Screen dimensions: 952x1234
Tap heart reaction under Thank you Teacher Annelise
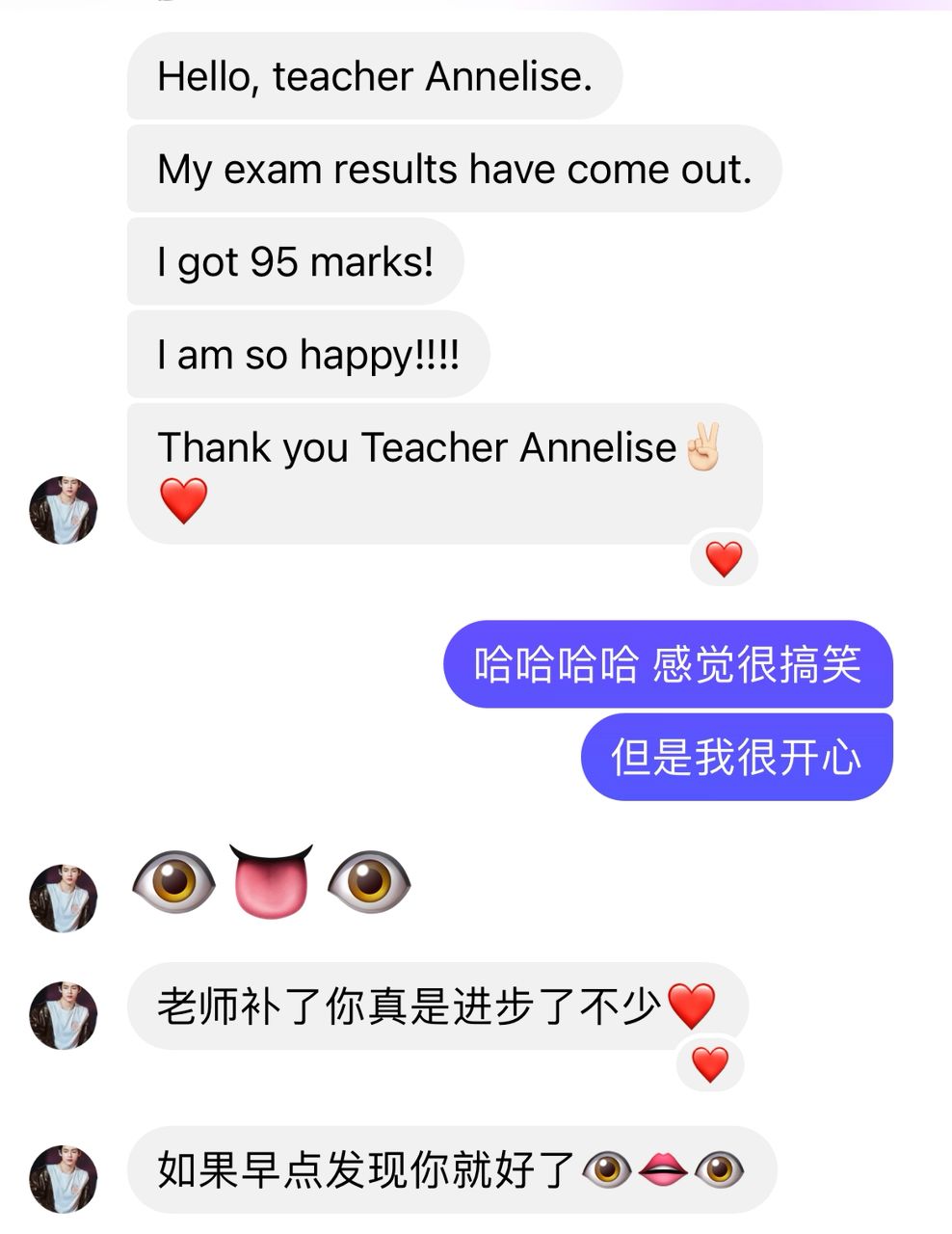[x=724, y=559]
